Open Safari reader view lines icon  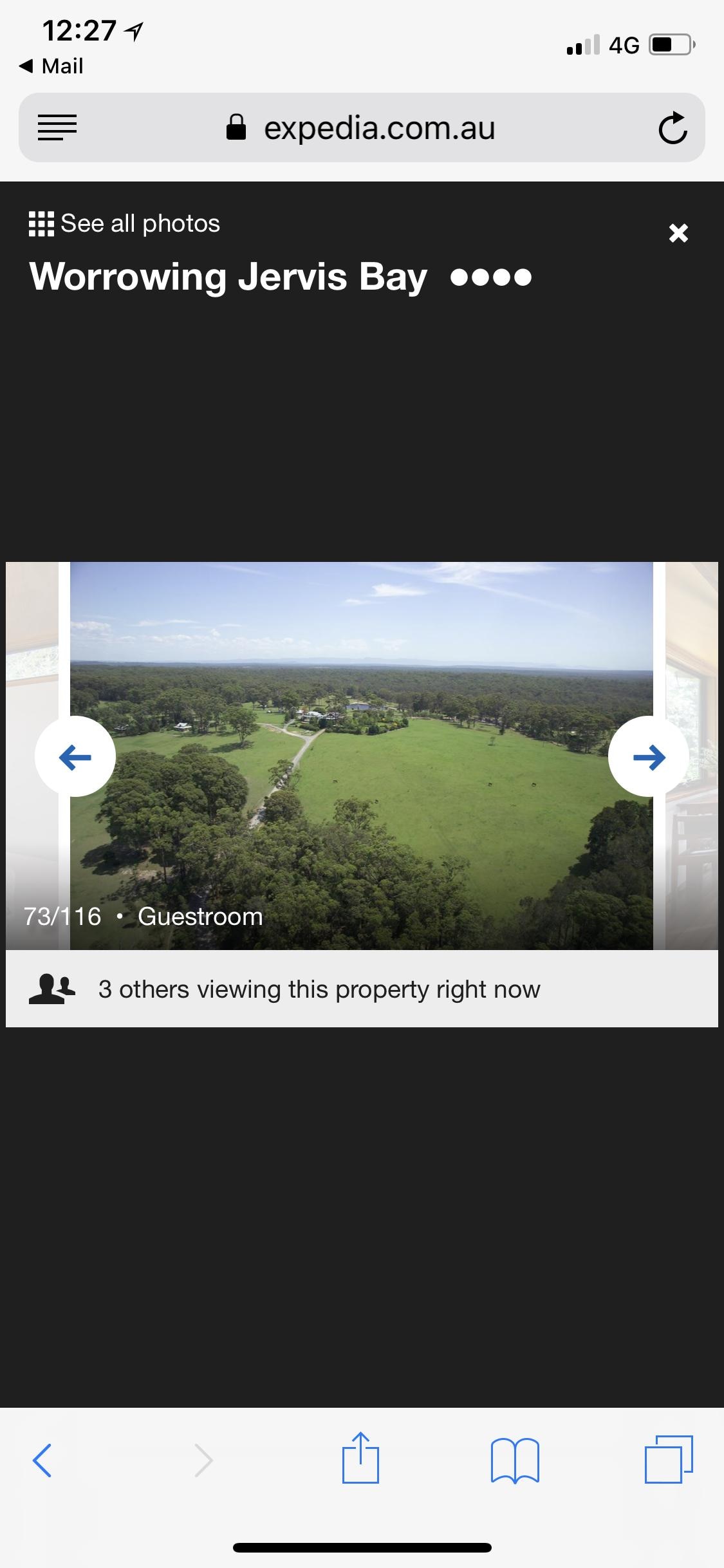pyautogui.click(x=57, y=127)
